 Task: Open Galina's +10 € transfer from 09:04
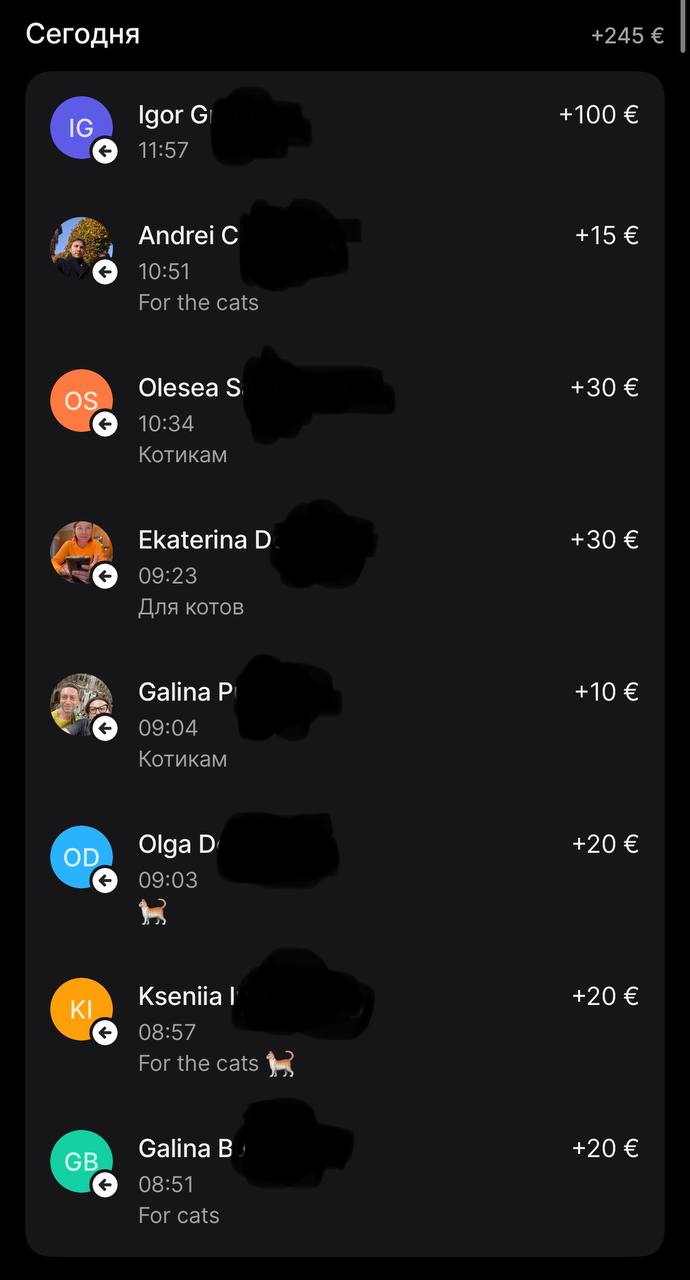(345, 723)
